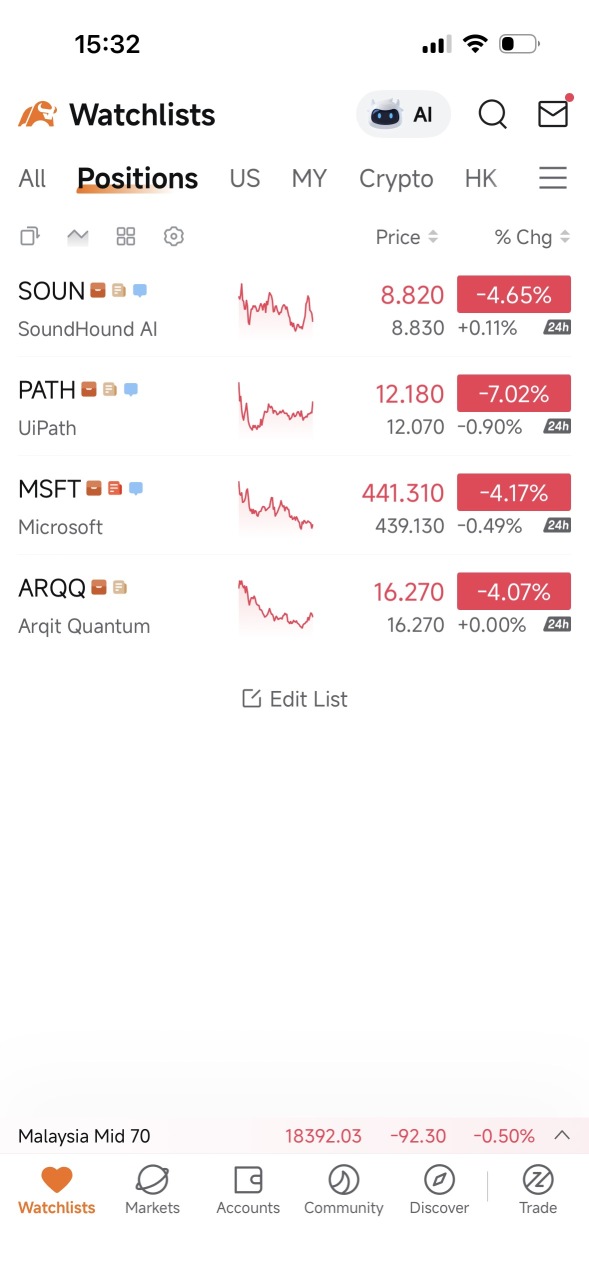
Task: Open the messages envelope icon
Action: point(553,113)
